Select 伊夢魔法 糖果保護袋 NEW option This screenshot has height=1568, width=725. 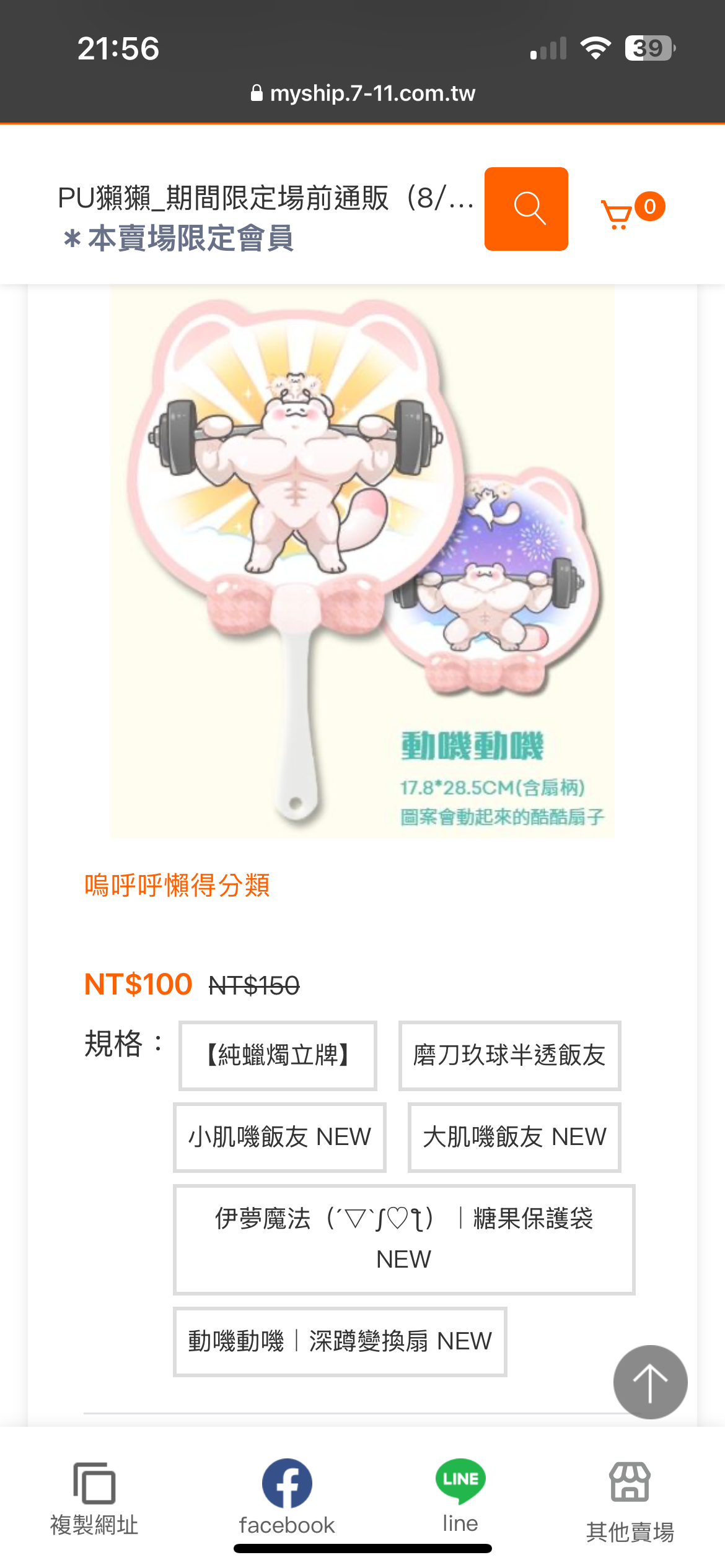[404, 1239]
